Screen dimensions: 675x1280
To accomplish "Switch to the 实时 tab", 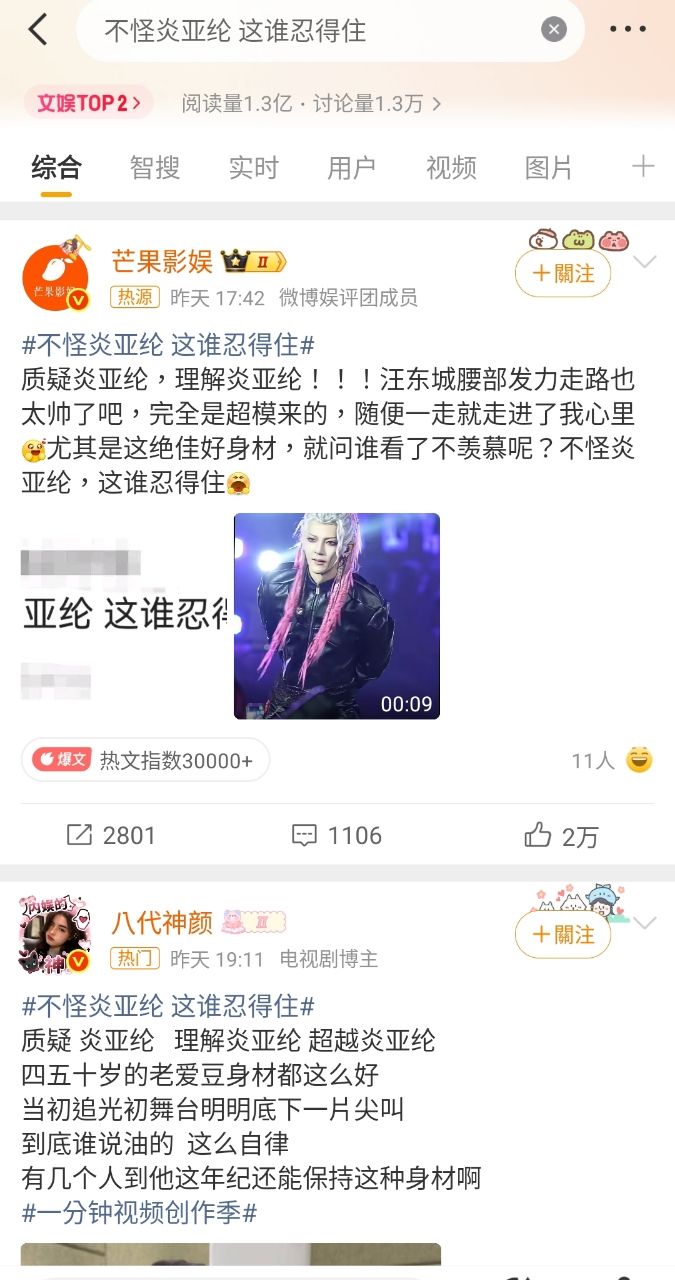I will (x=253, y=168).
